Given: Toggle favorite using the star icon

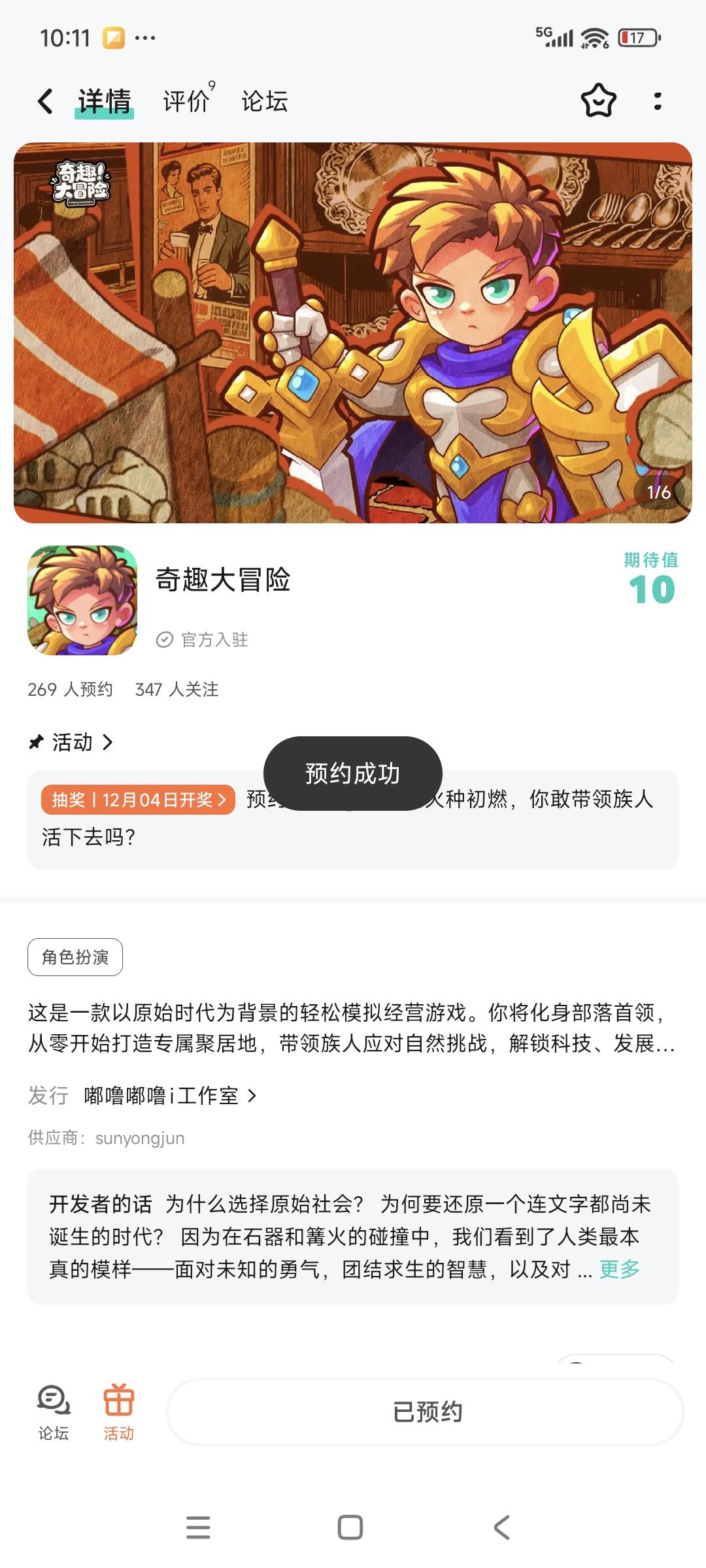Looking at the screenshot, I should point(597,101).
